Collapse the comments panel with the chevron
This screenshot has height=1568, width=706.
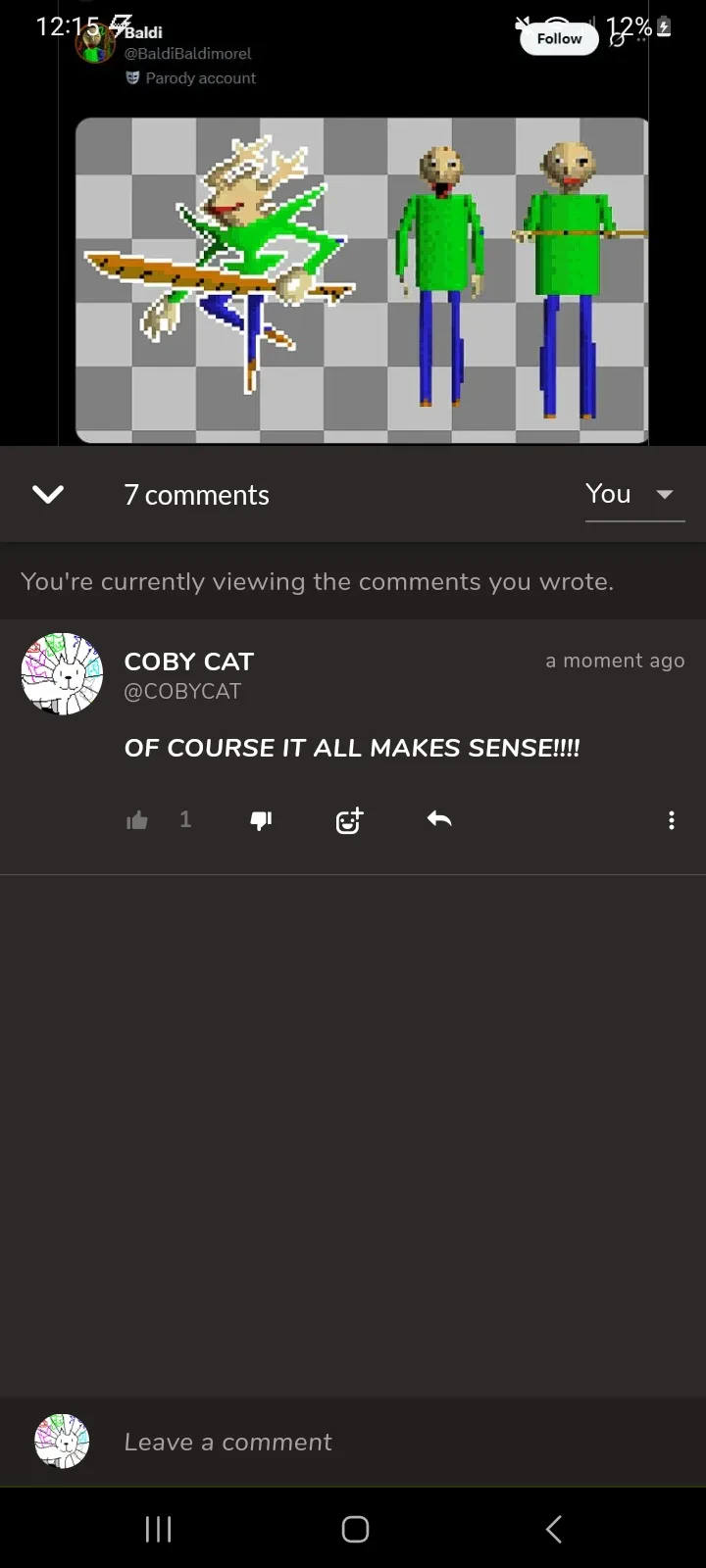(48, 495)
